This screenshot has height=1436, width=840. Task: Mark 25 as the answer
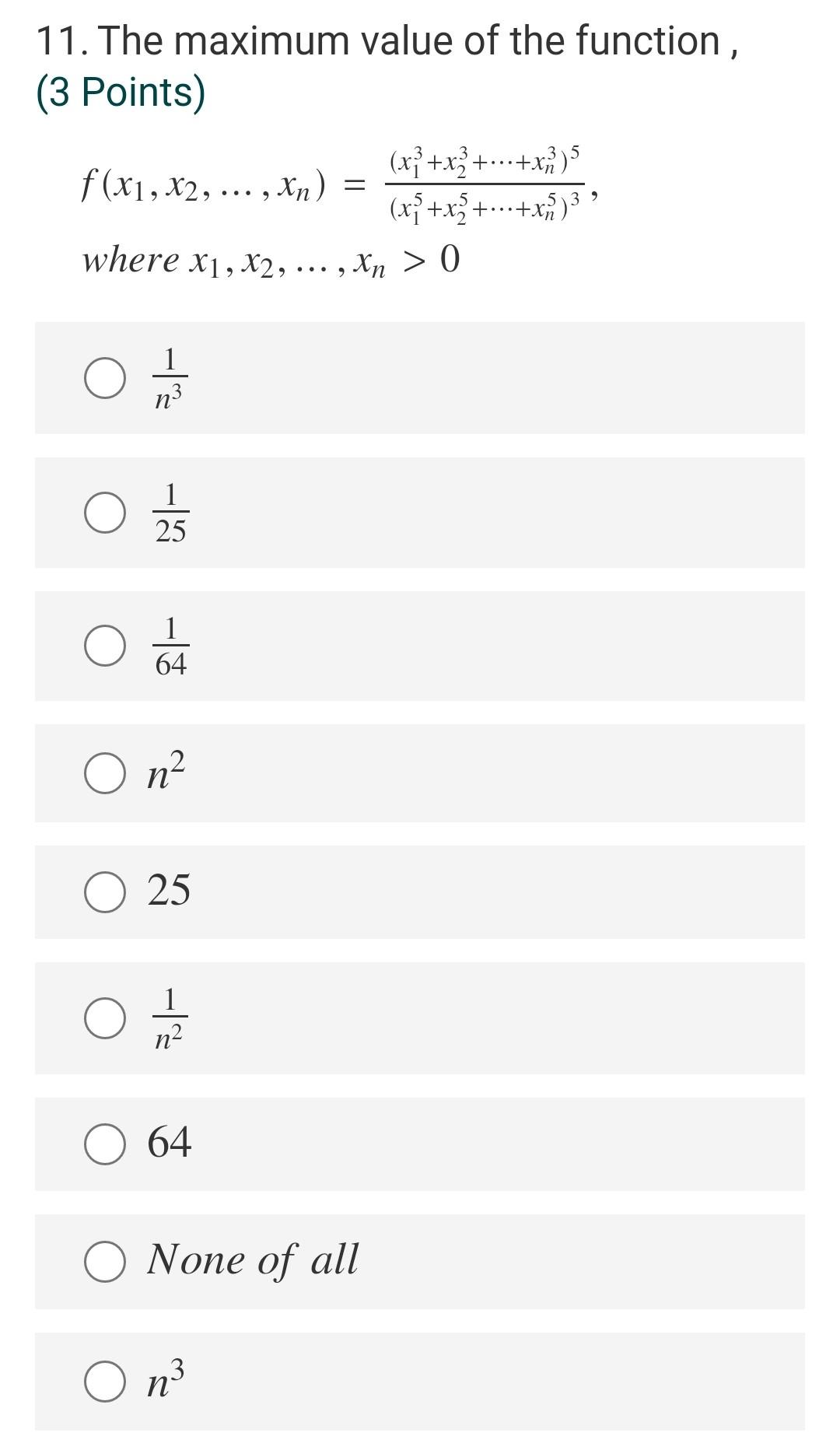click(x=105, y=891)
